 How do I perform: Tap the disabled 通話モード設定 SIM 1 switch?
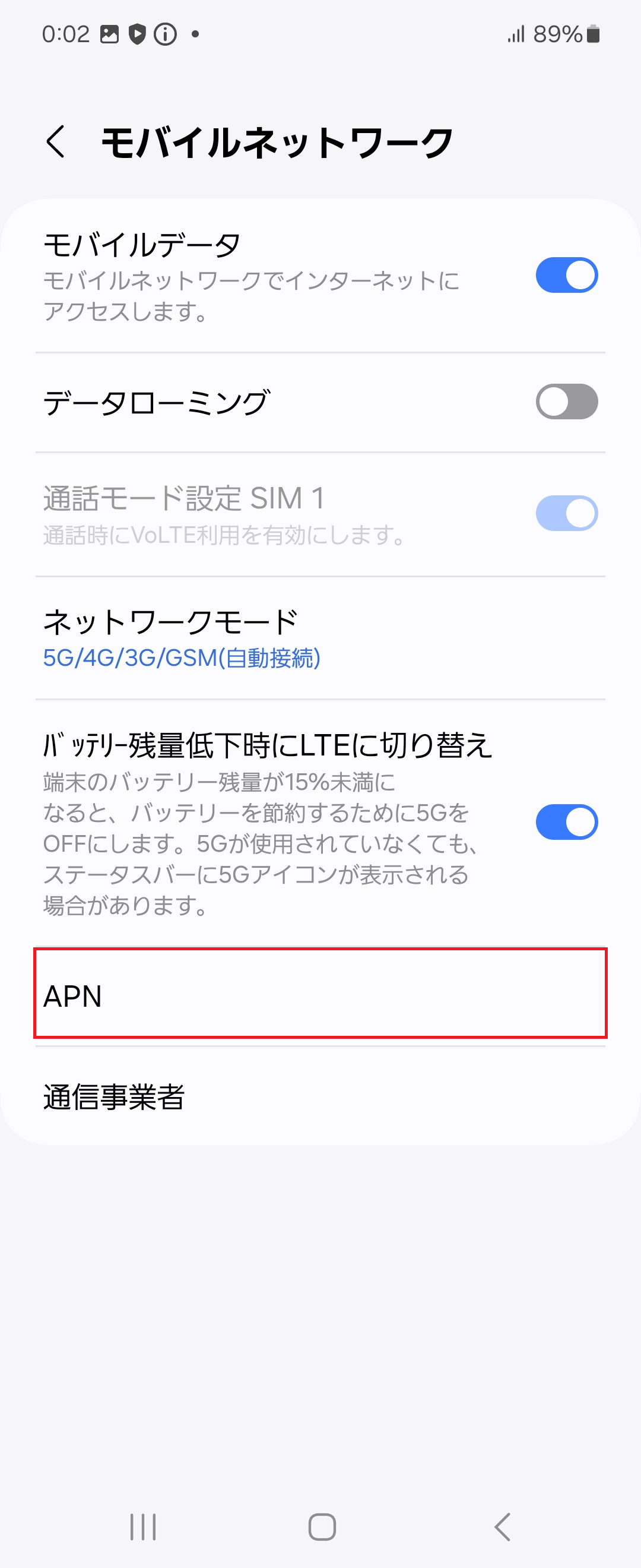(567, 513)
